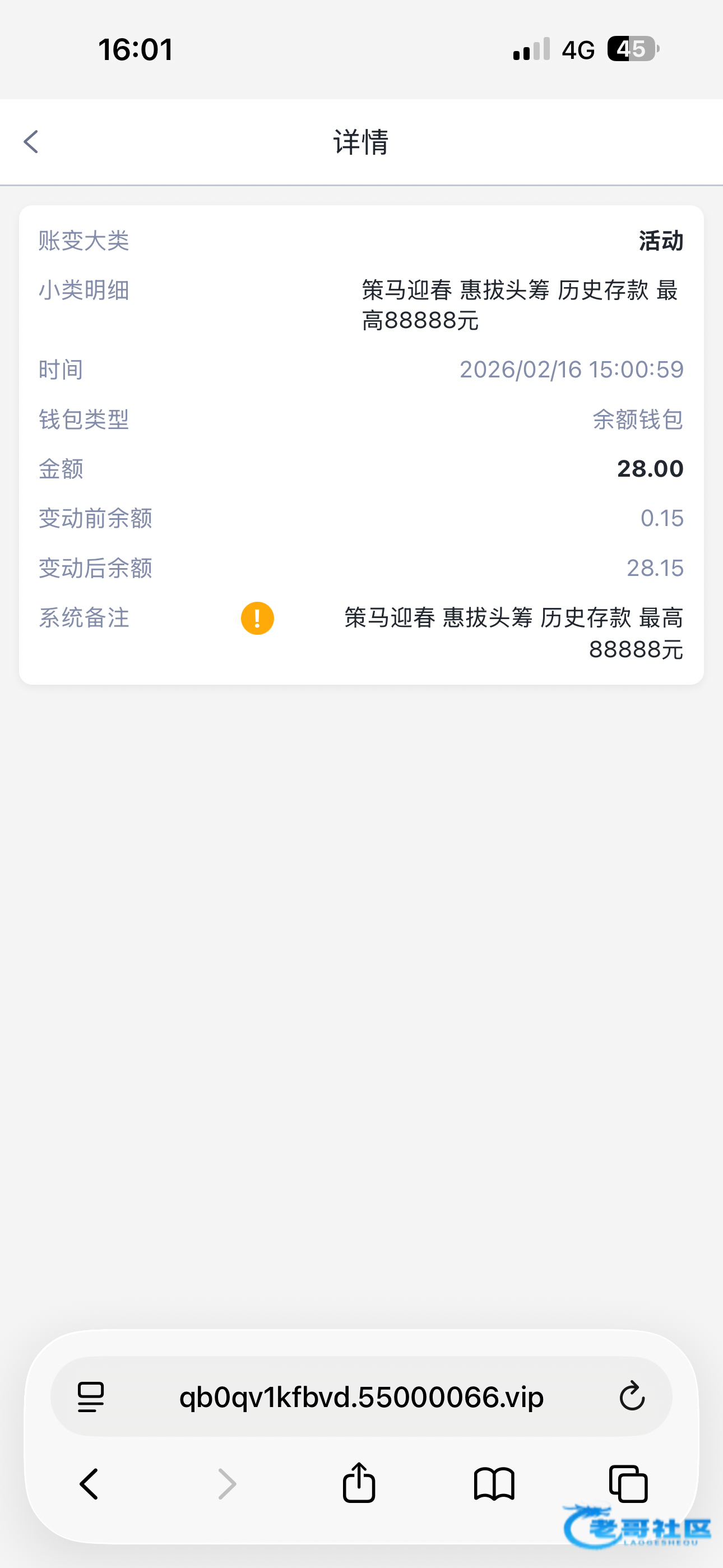Viewport: 723px width, 1568px height.
Task: Tap the orange warning icon beside 系统备注
Action: (x=257, y=619)
